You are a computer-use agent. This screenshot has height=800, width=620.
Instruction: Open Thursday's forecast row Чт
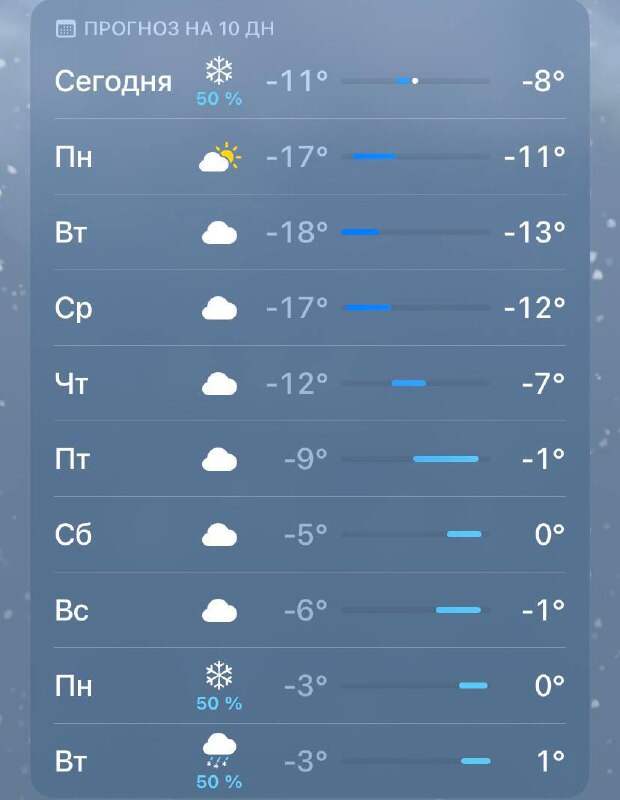click(310, 383)
